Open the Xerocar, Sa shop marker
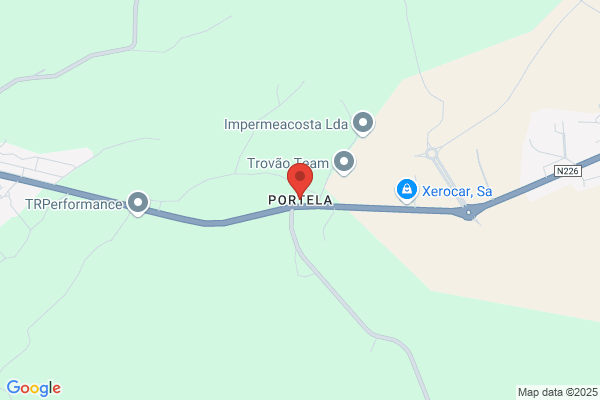The image size is (600, 400). [406, 189]
